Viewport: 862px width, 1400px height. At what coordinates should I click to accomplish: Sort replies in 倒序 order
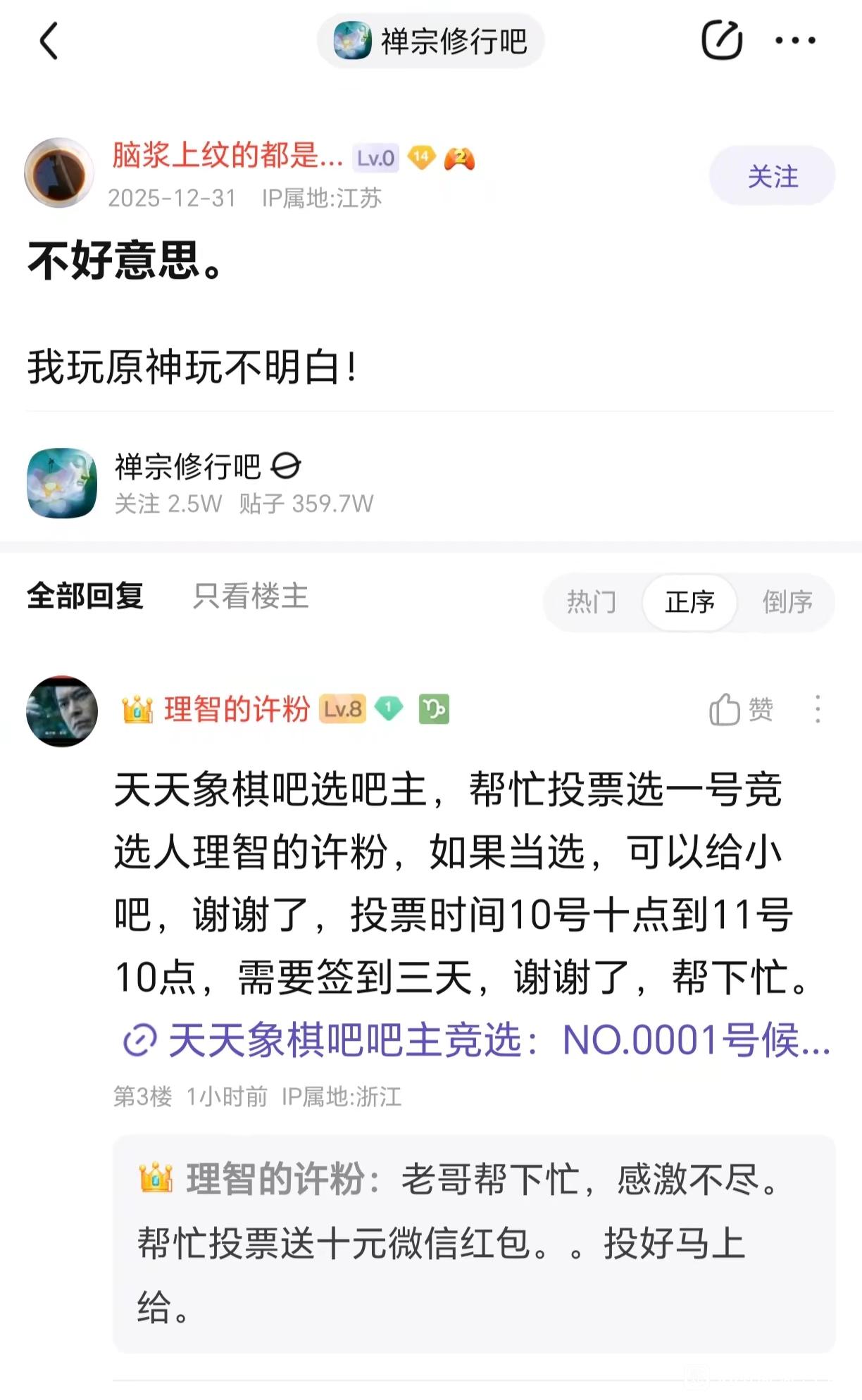[787, 602]
